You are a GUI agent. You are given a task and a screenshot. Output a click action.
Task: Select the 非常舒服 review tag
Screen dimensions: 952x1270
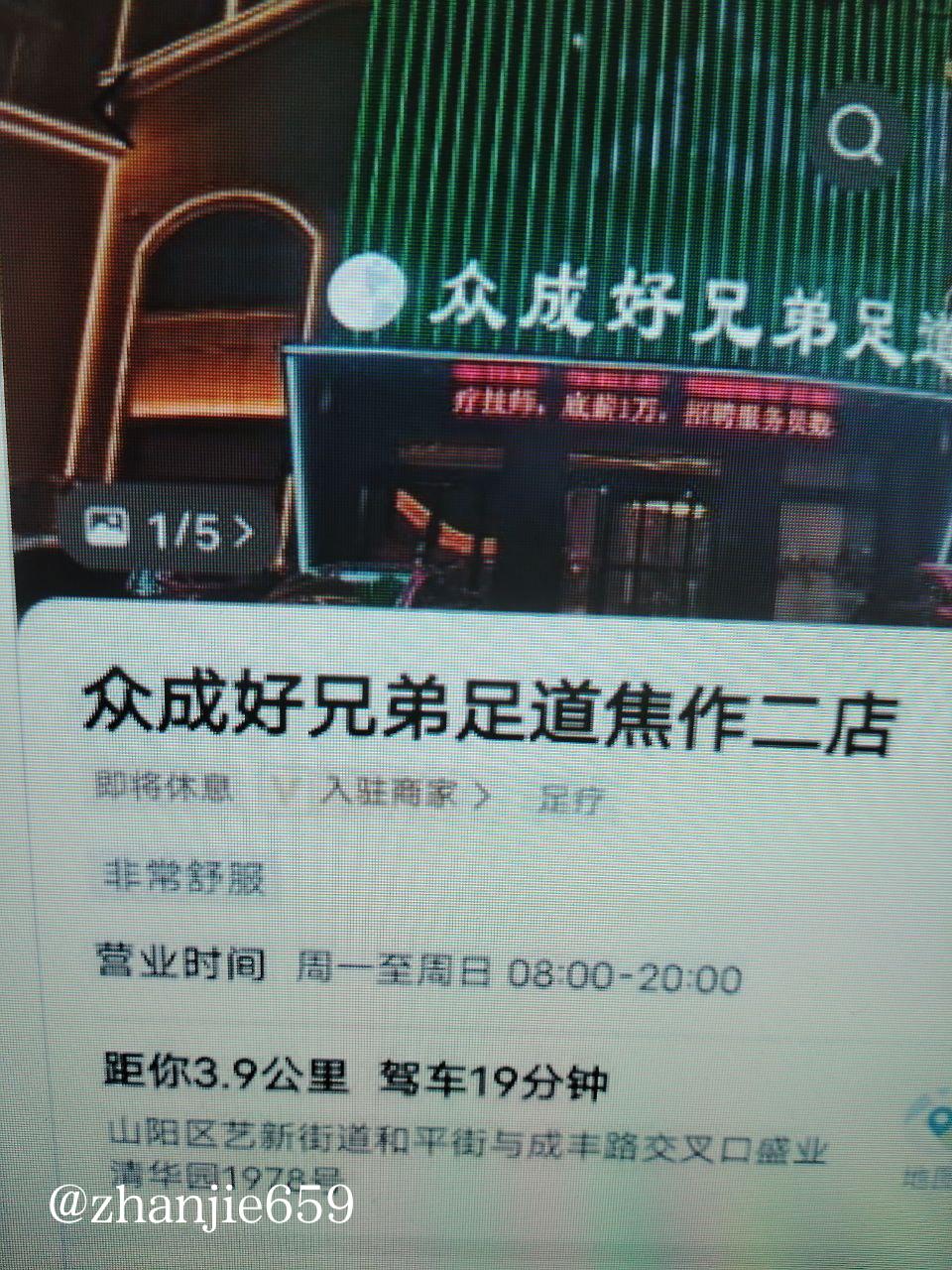pos(185,877)
